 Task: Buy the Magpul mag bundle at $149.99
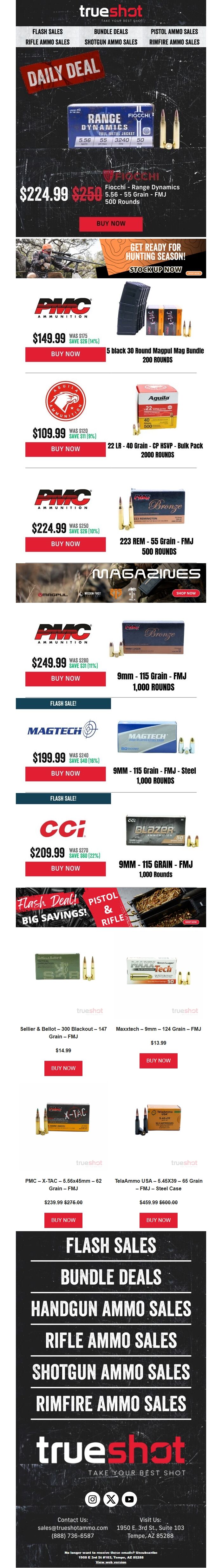pyautogui.click(x=65, y=354)
